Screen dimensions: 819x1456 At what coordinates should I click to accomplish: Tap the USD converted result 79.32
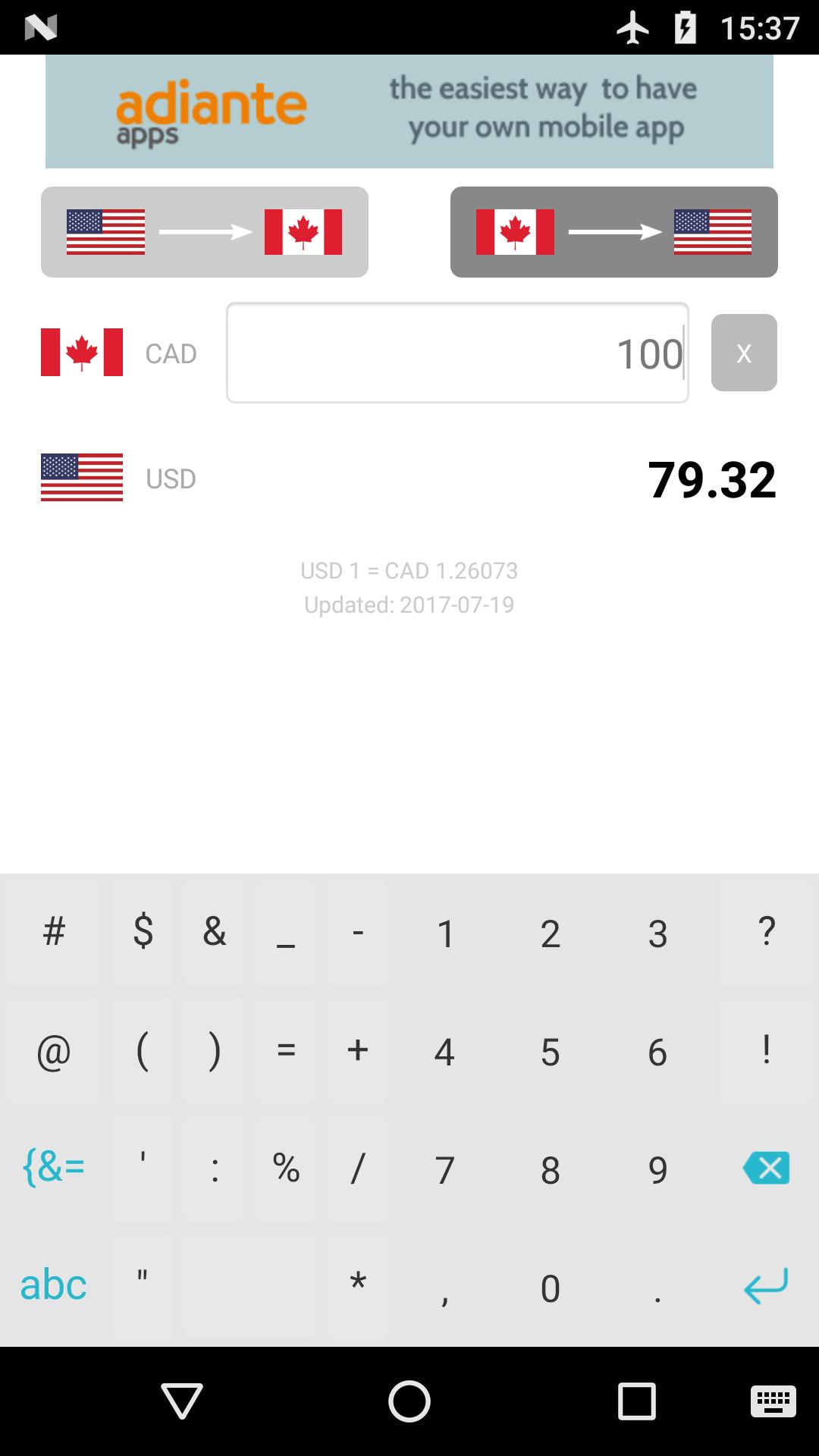point(714,479)
